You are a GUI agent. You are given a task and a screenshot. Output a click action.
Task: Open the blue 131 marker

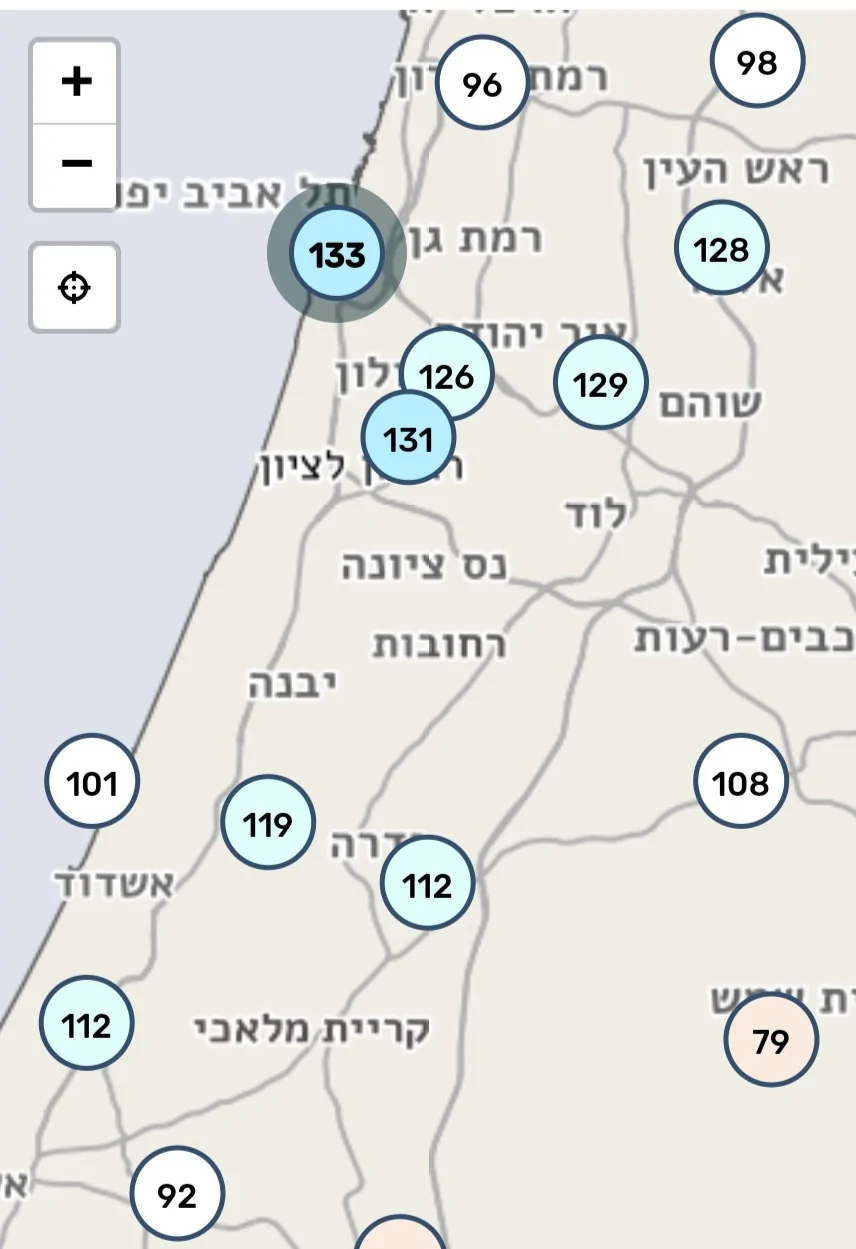[407, 439]
